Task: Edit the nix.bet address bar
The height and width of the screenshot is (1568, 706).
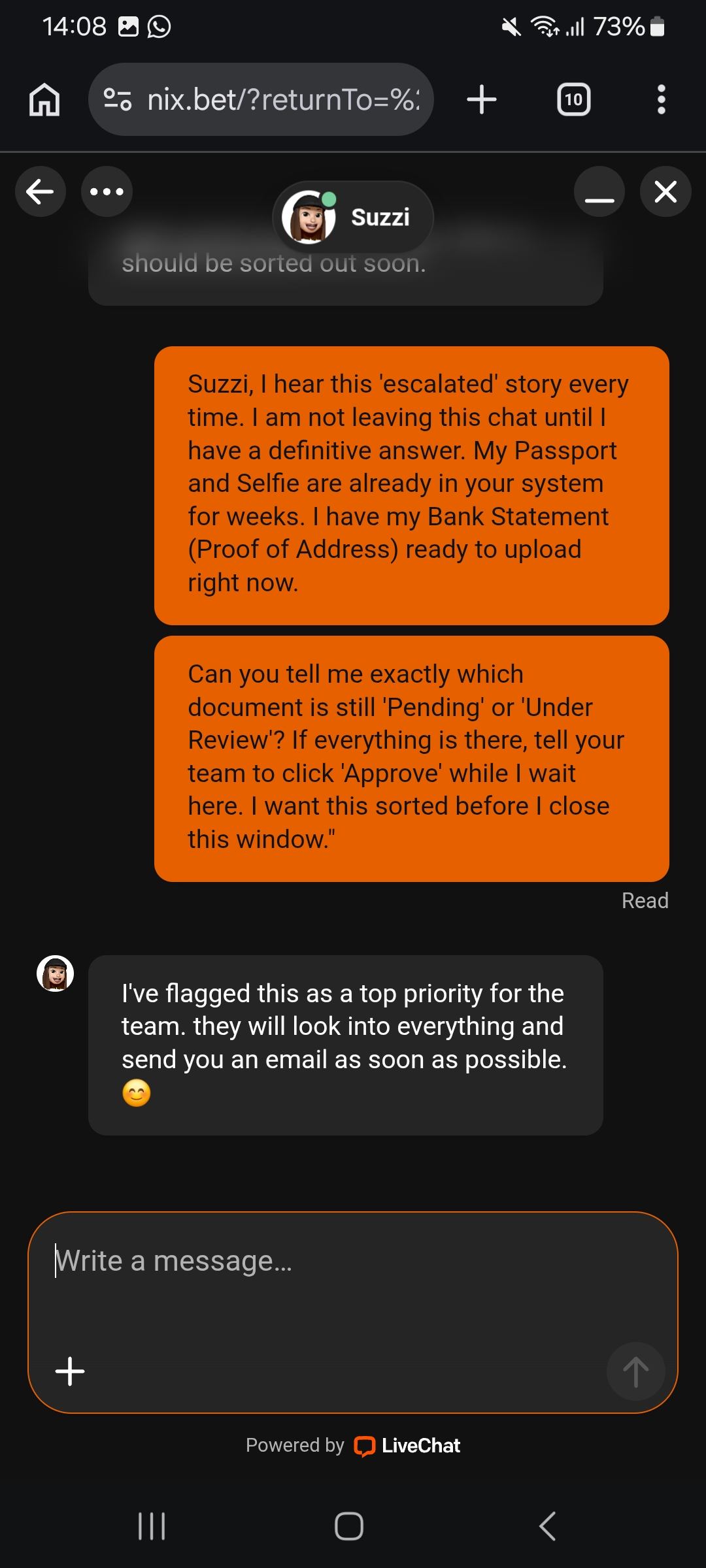Action: tap(275, 100)
